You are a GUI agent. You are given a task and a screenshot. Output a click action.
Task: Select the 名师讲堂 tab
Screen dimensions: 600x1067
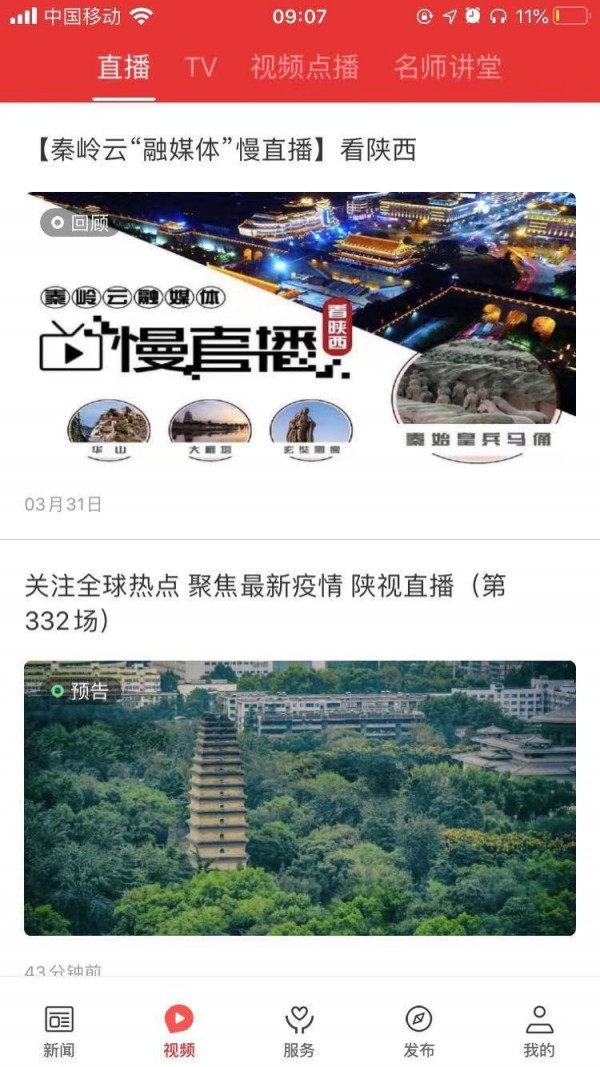(447, 68)
